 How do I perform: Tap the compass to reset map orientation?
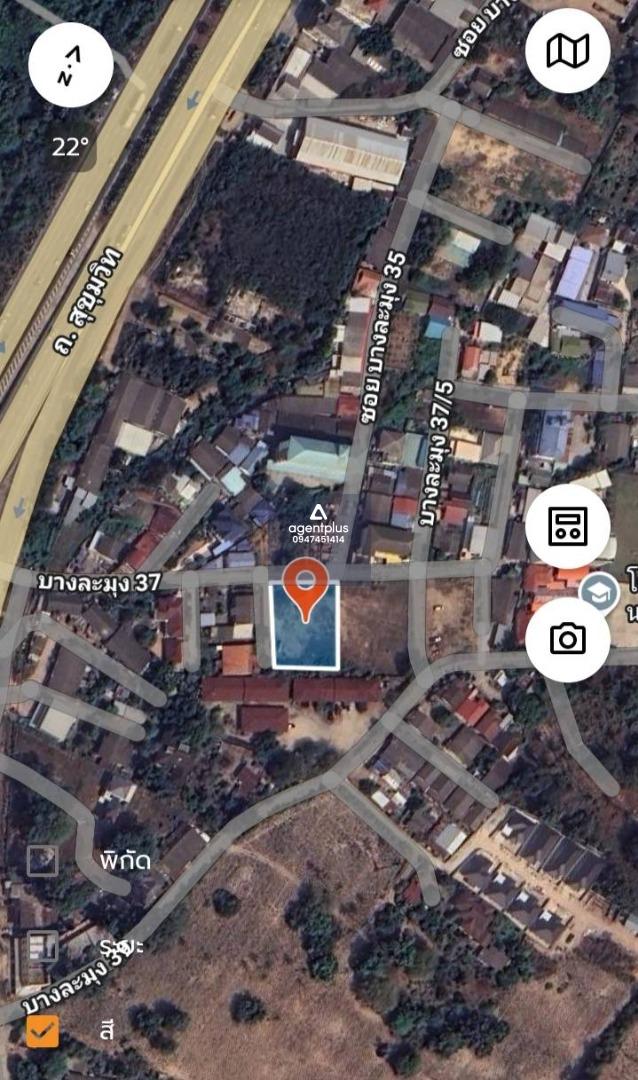tap(70, 64)
